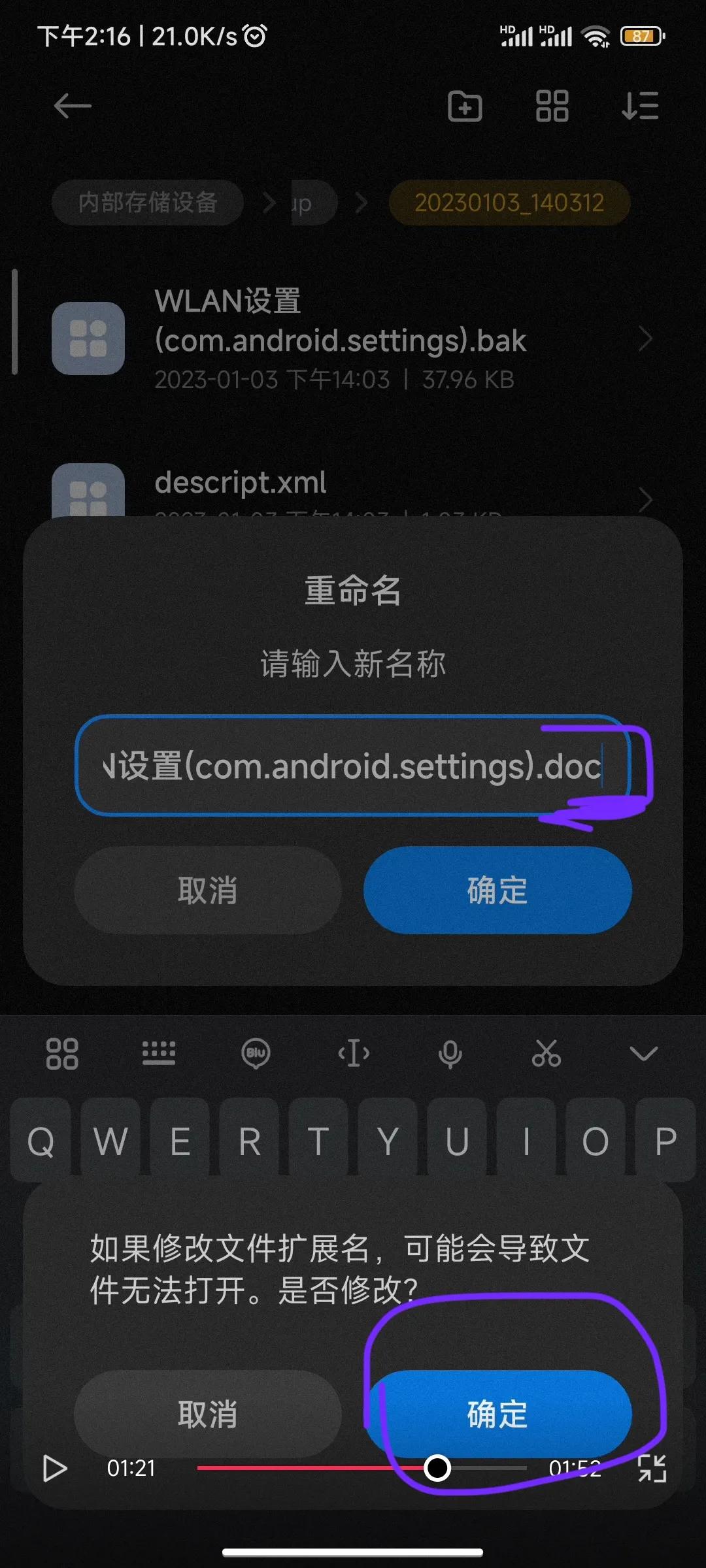
Task: Open the clipboard scissors icon on keyboard
Action: [x=547, y=1053]
